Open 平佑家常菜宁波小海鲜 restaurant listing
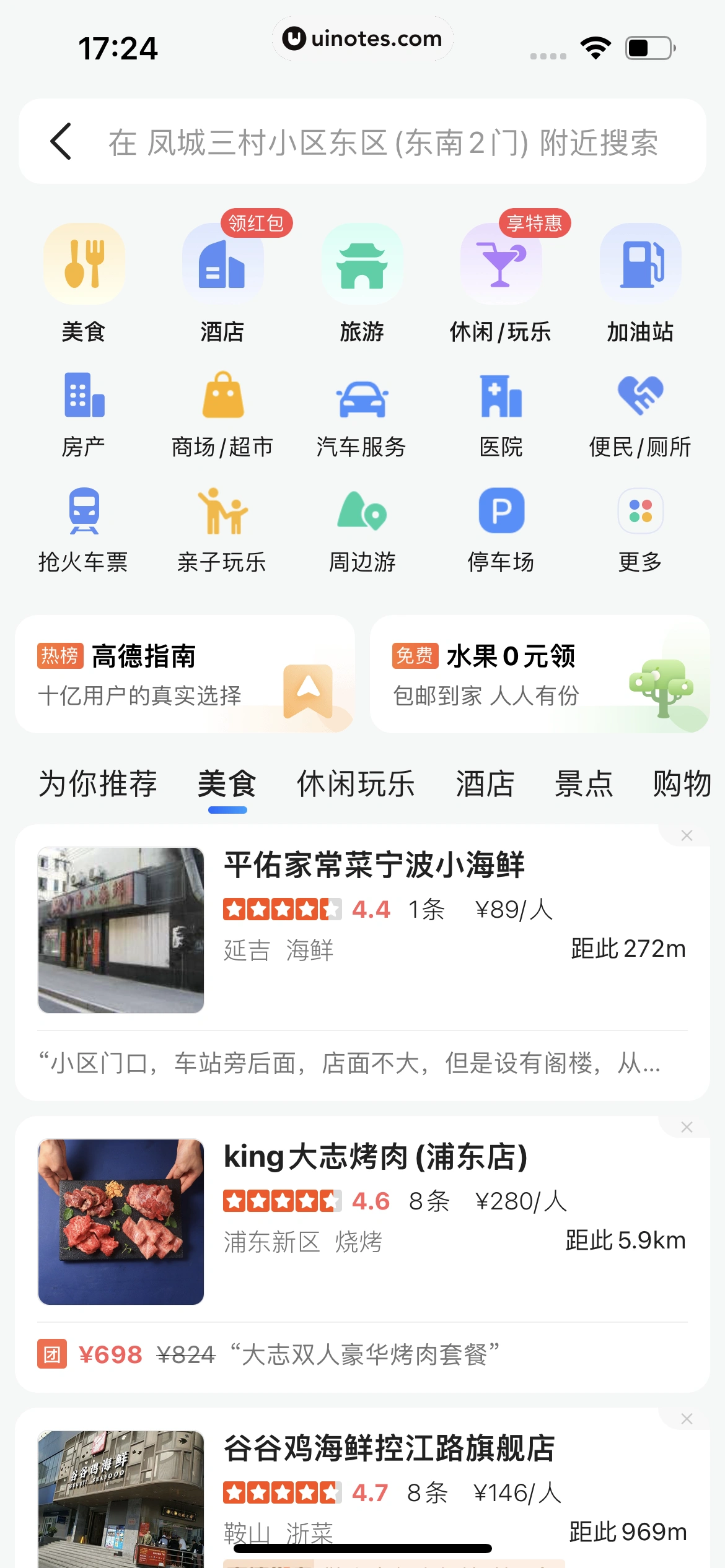Image resolution: width=725 pixels, height=1568 pixels. pos(374,865)
